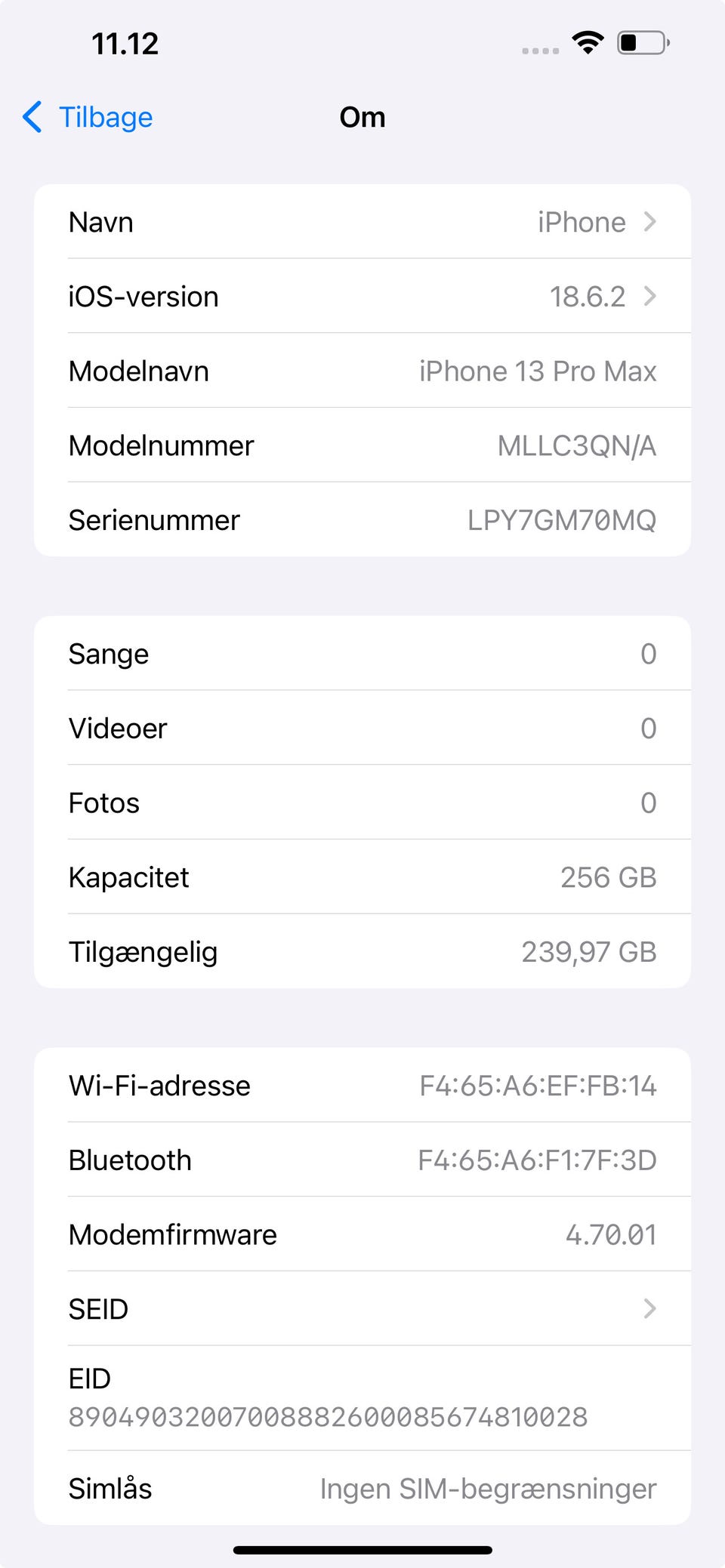This screenshot has height=1568, width=725.
Task: Open the iOS-version details row
Action: (362, 296)
